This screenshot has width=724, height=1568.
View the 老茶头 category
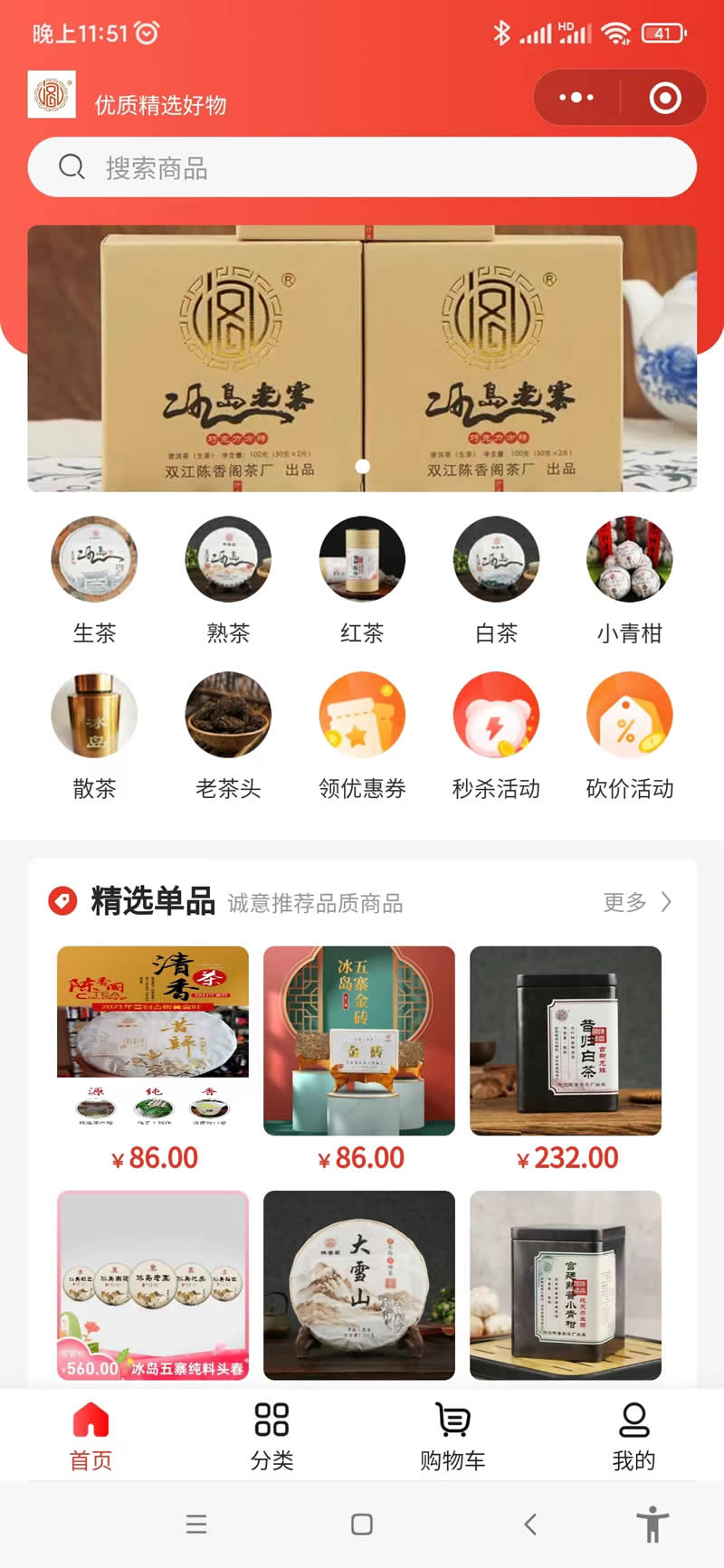[x=228, y=736]
